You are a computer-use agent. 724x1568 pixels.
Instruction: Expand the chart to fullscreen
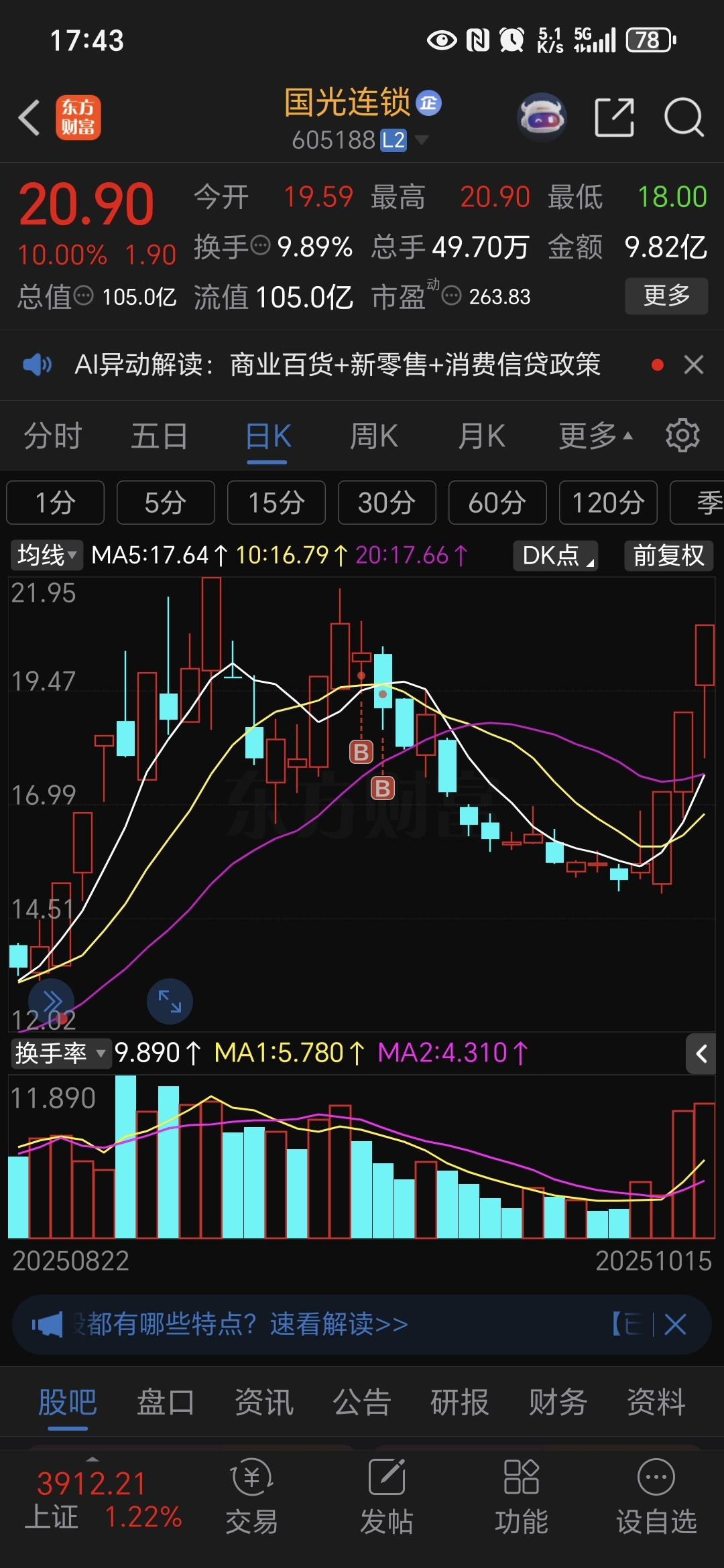pyautogui.click(x=170, y=1002)
